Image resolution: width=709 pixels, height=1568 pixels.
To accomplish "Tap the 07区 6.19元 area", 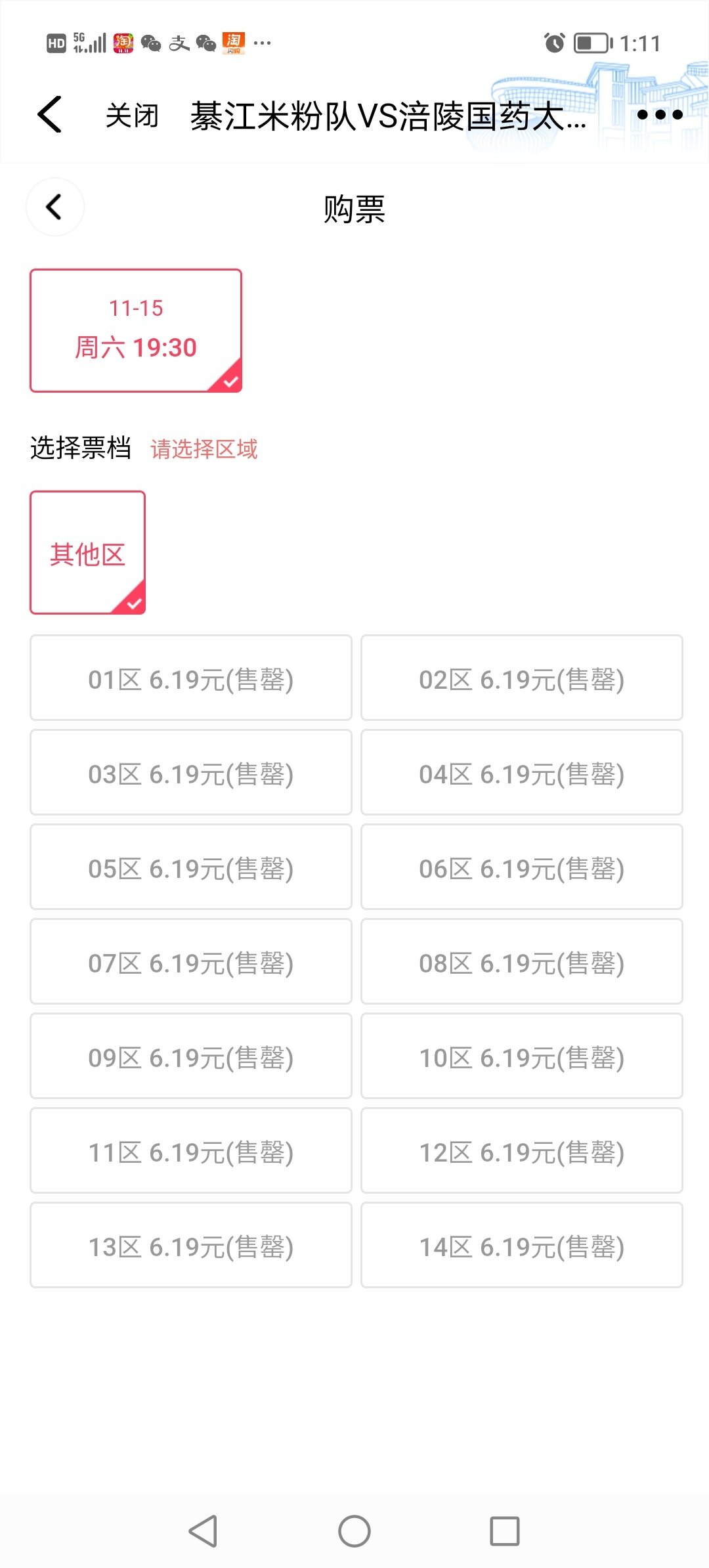I will pos(191,962).
